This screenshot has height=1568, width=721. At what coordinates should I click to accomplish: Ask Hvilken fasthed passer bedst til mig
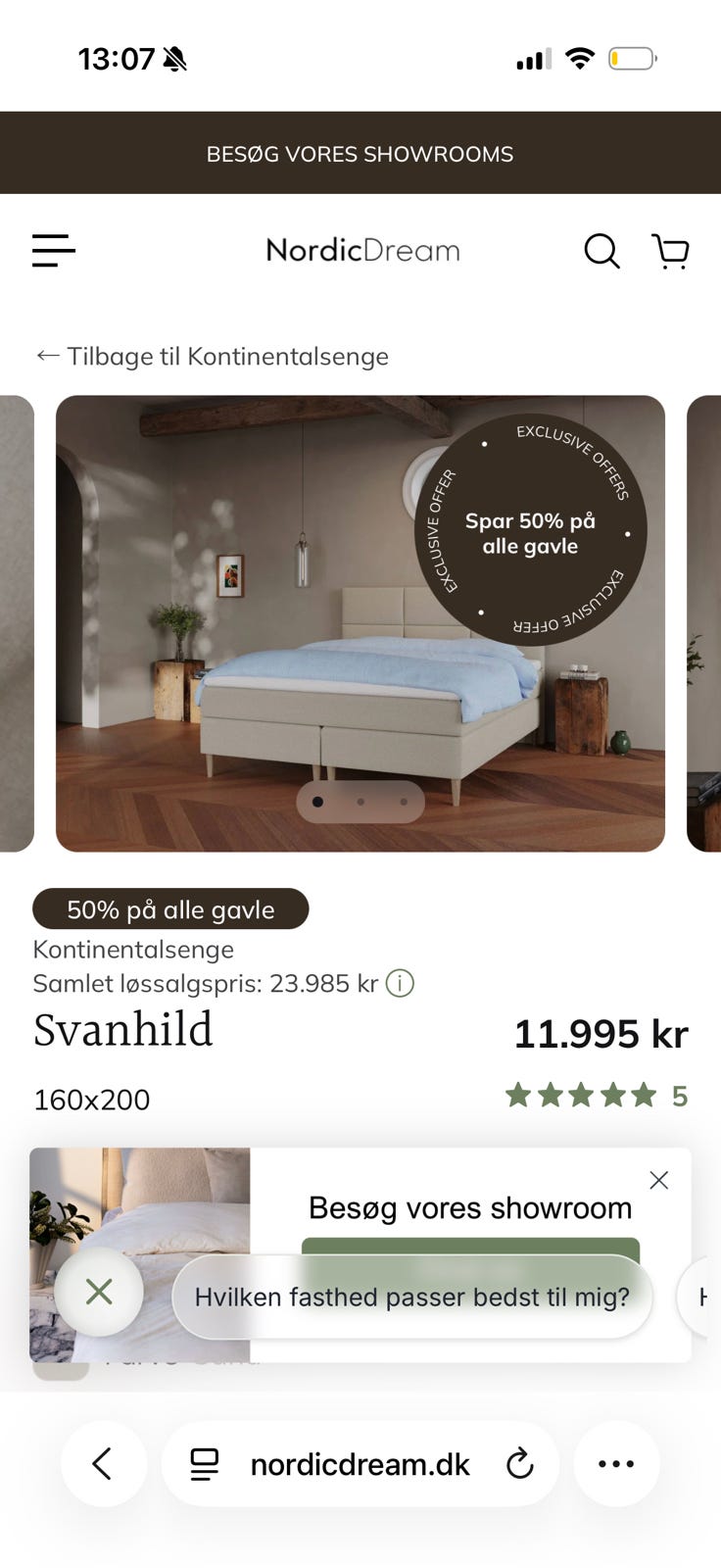point(411,1297)
